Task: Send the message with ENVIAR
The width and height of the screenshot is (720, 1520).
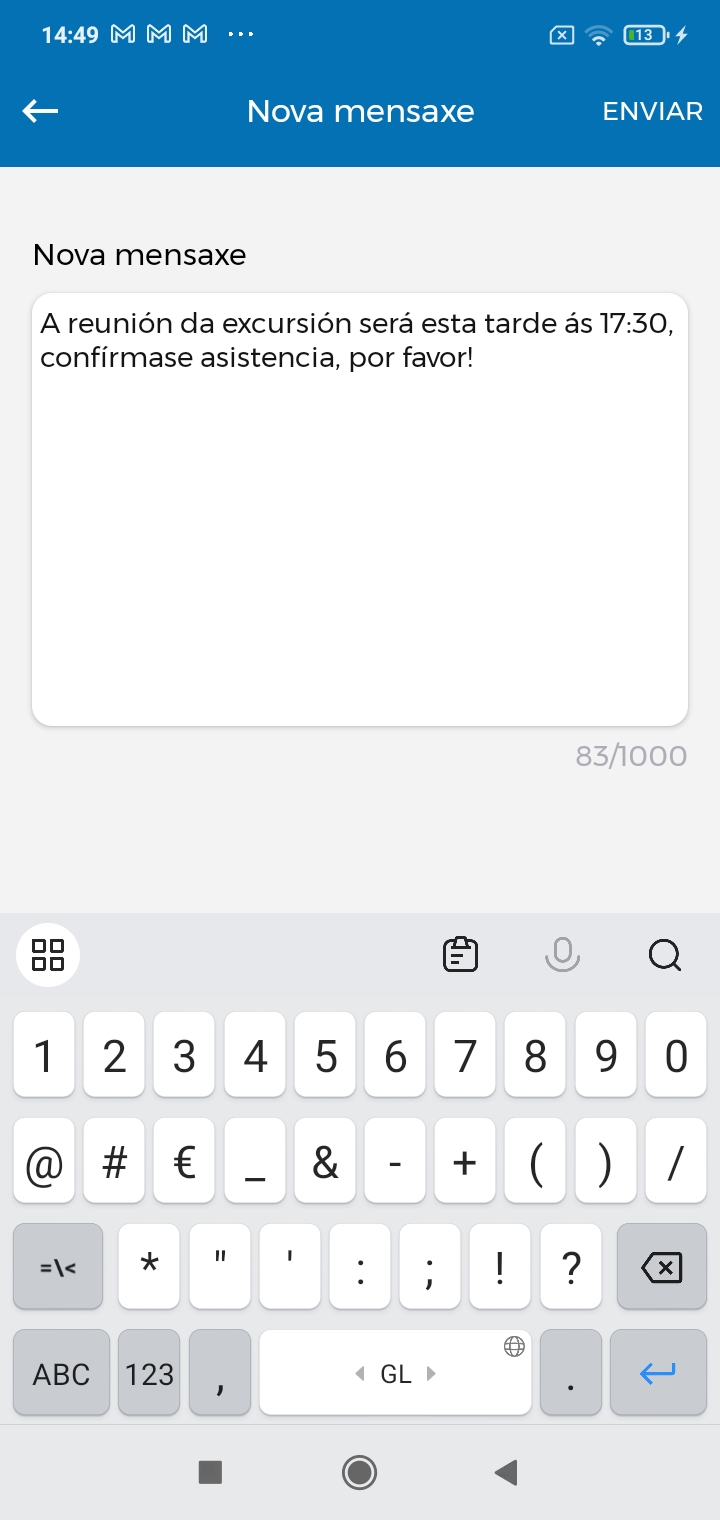Action: (652, 111)
